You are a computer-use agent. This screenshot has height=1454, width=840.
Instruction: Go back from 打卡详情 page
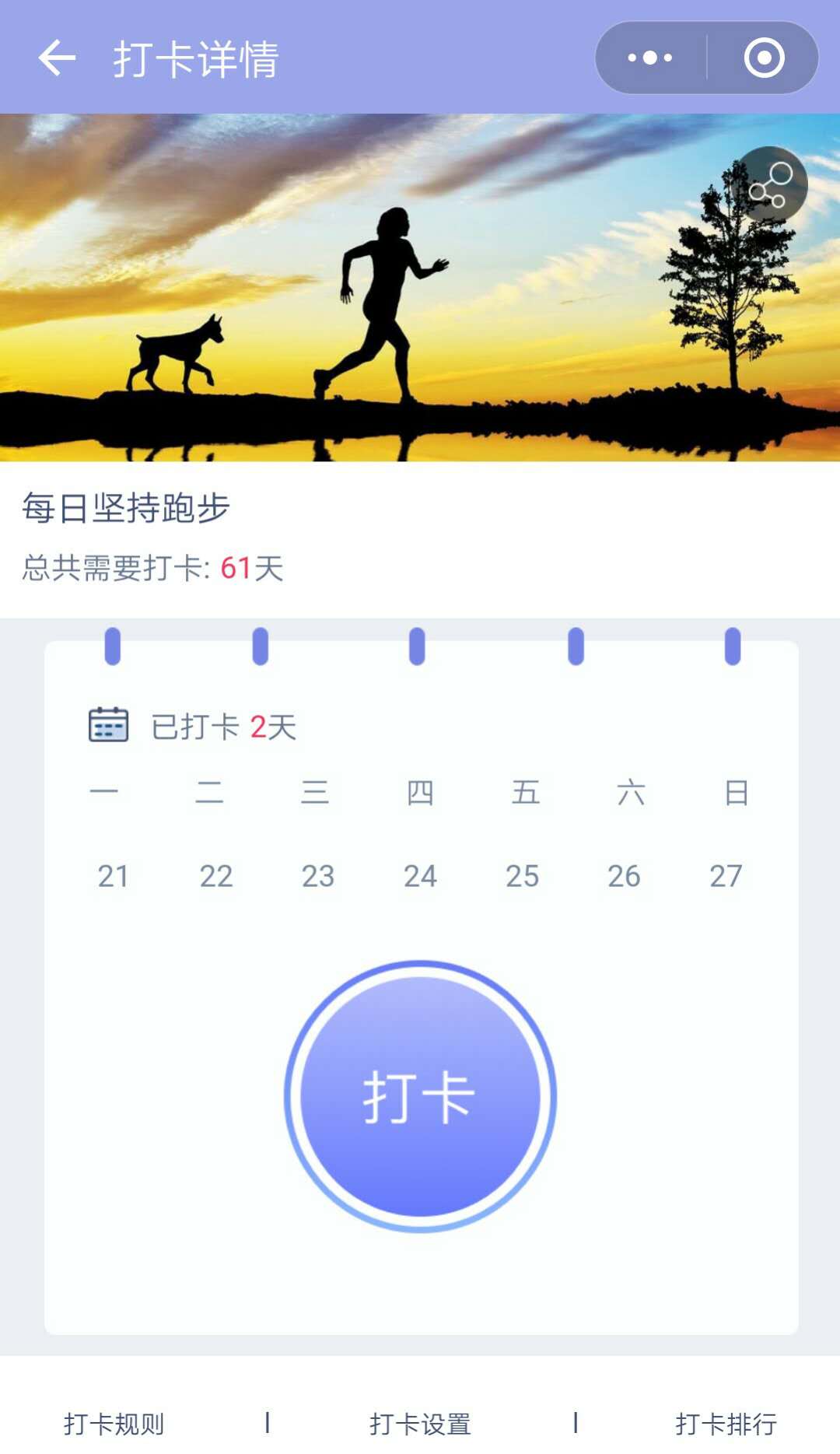(57, 58)
